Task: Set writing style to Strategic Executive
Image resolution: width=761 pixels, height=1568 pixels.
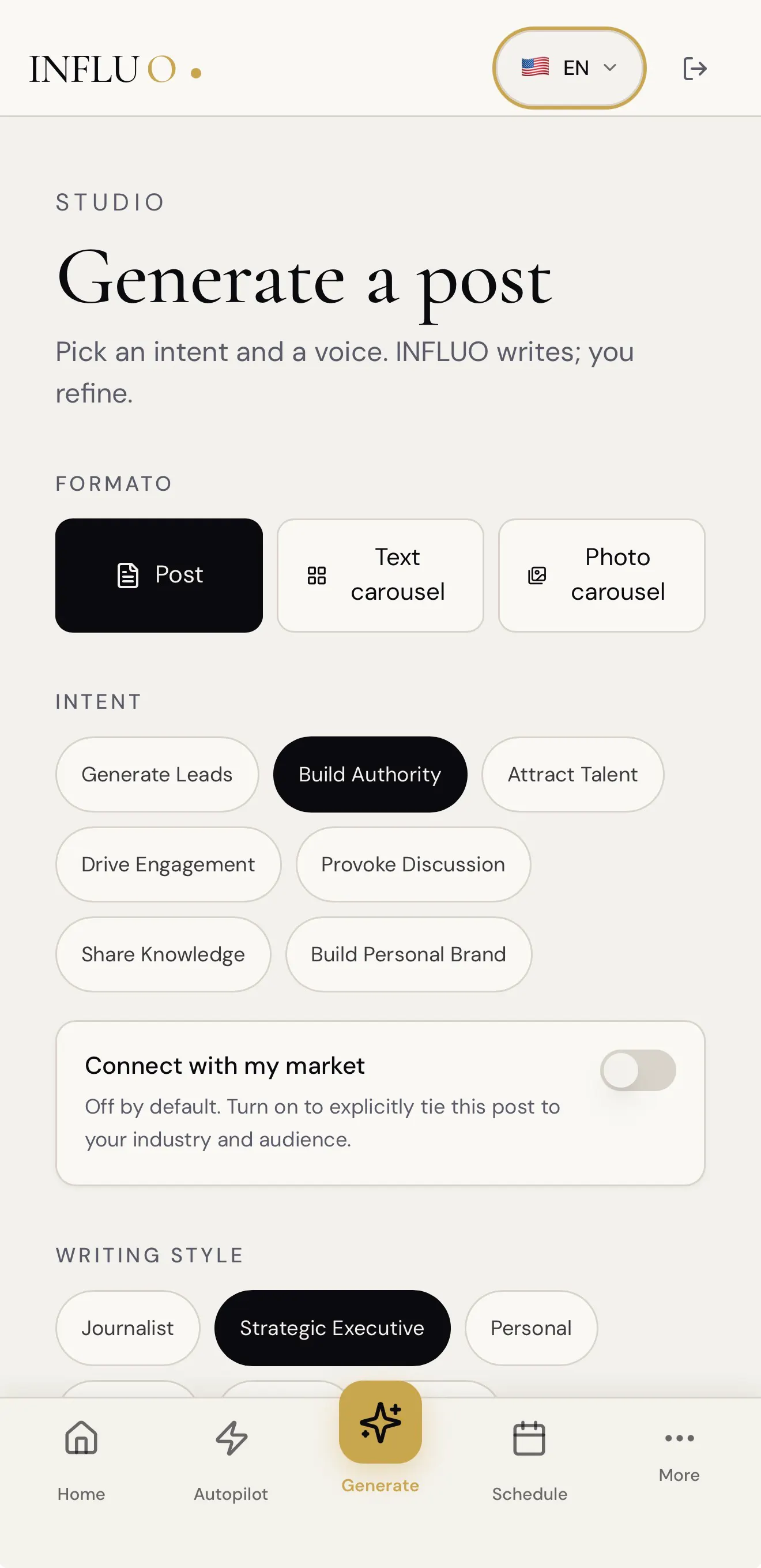Action: pyautogui.click(x=332, y=1328)
